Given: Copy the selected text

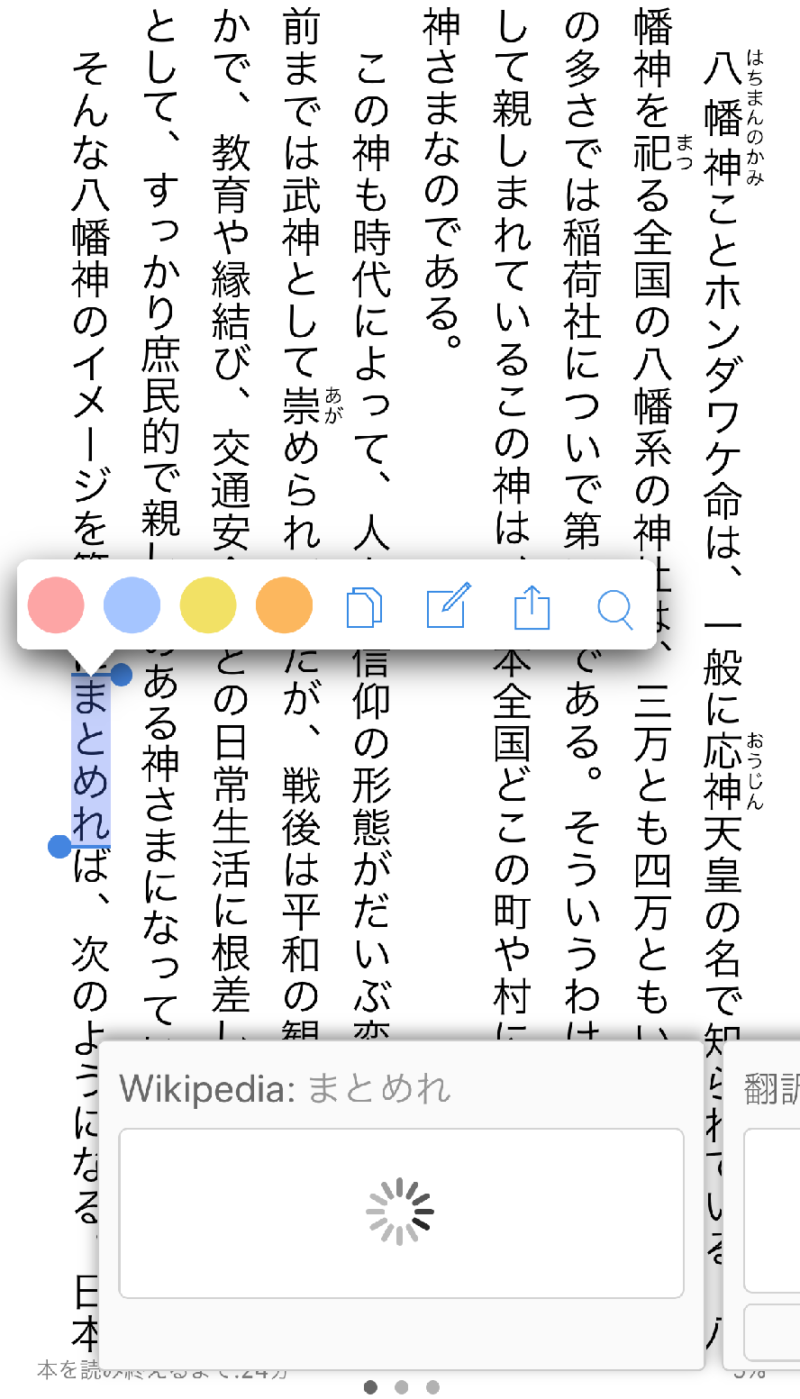Looking at the screenshot, I should 365,607.
